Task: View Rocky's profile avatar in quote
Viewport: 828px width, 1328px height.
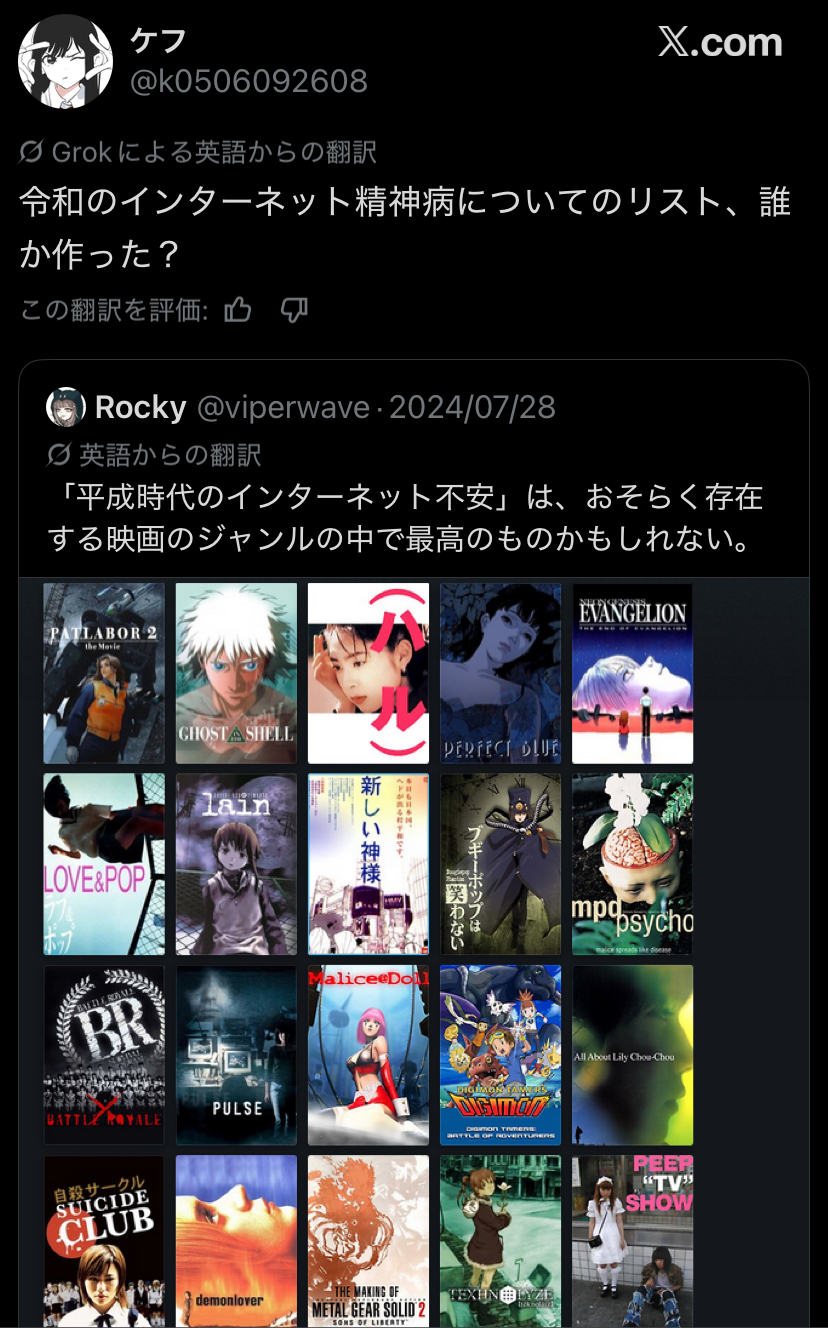Action: (66, 407)
